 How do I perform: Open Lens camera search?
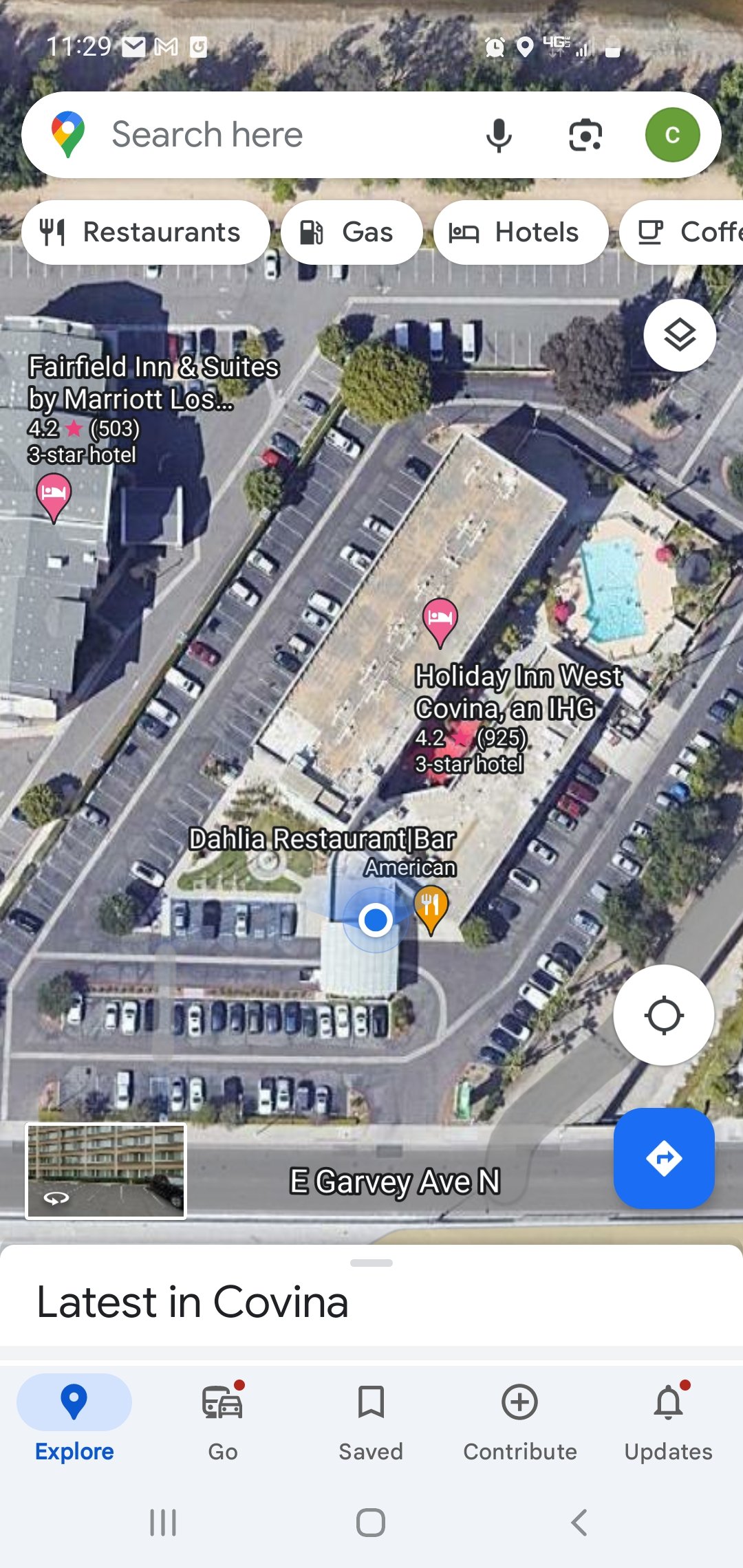(x=585, y=135)
